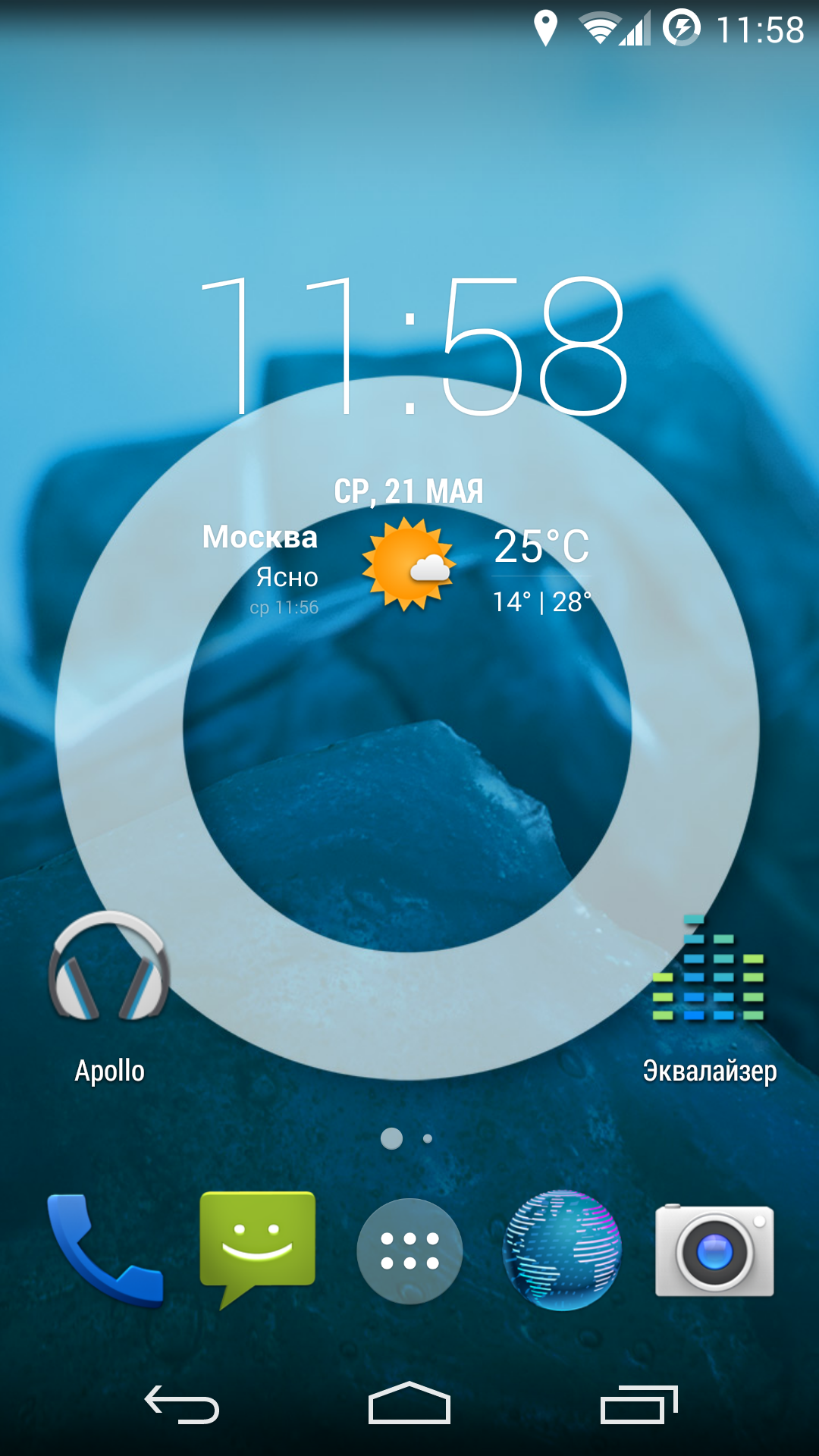Launch the globe browser app
819x1456 pixels.
point(562,1250)
